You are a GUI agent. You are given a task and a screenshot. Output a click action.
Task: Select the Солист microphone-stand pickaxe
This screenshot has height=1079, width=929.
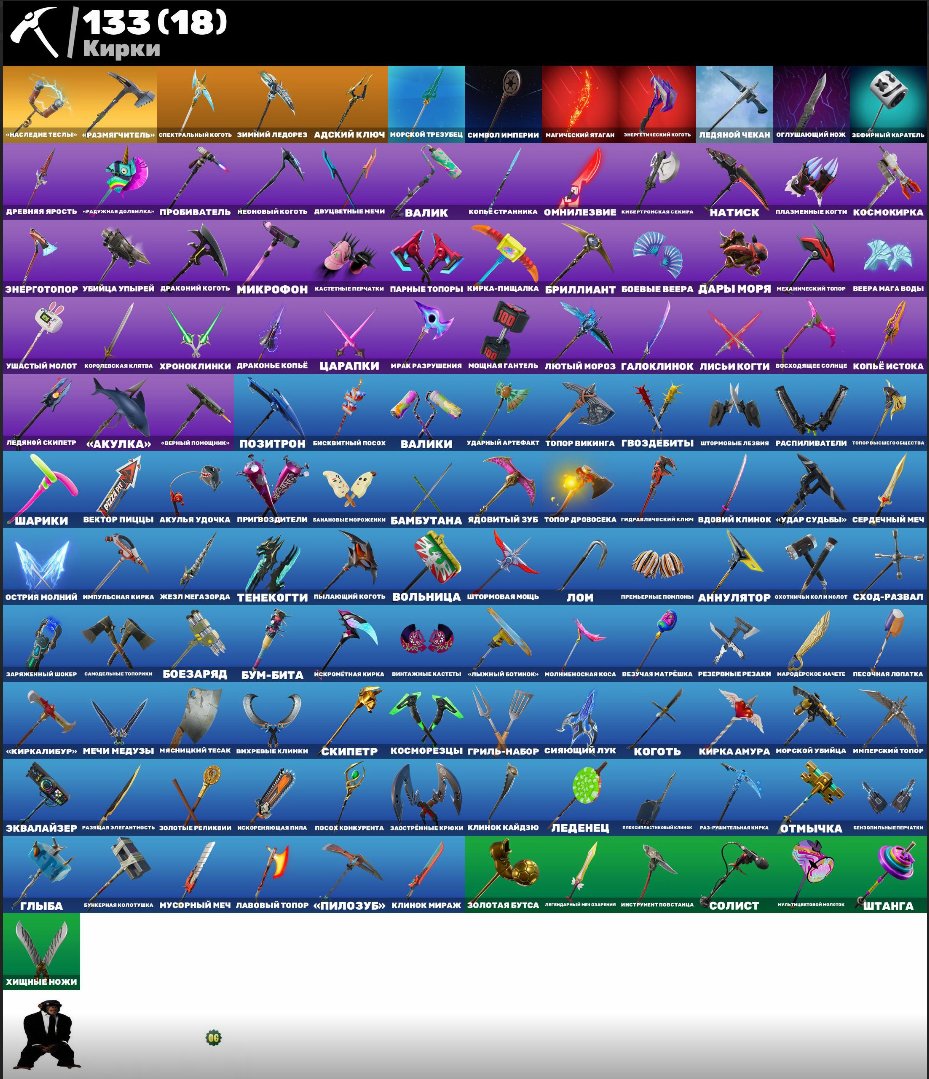click(735, 878)
